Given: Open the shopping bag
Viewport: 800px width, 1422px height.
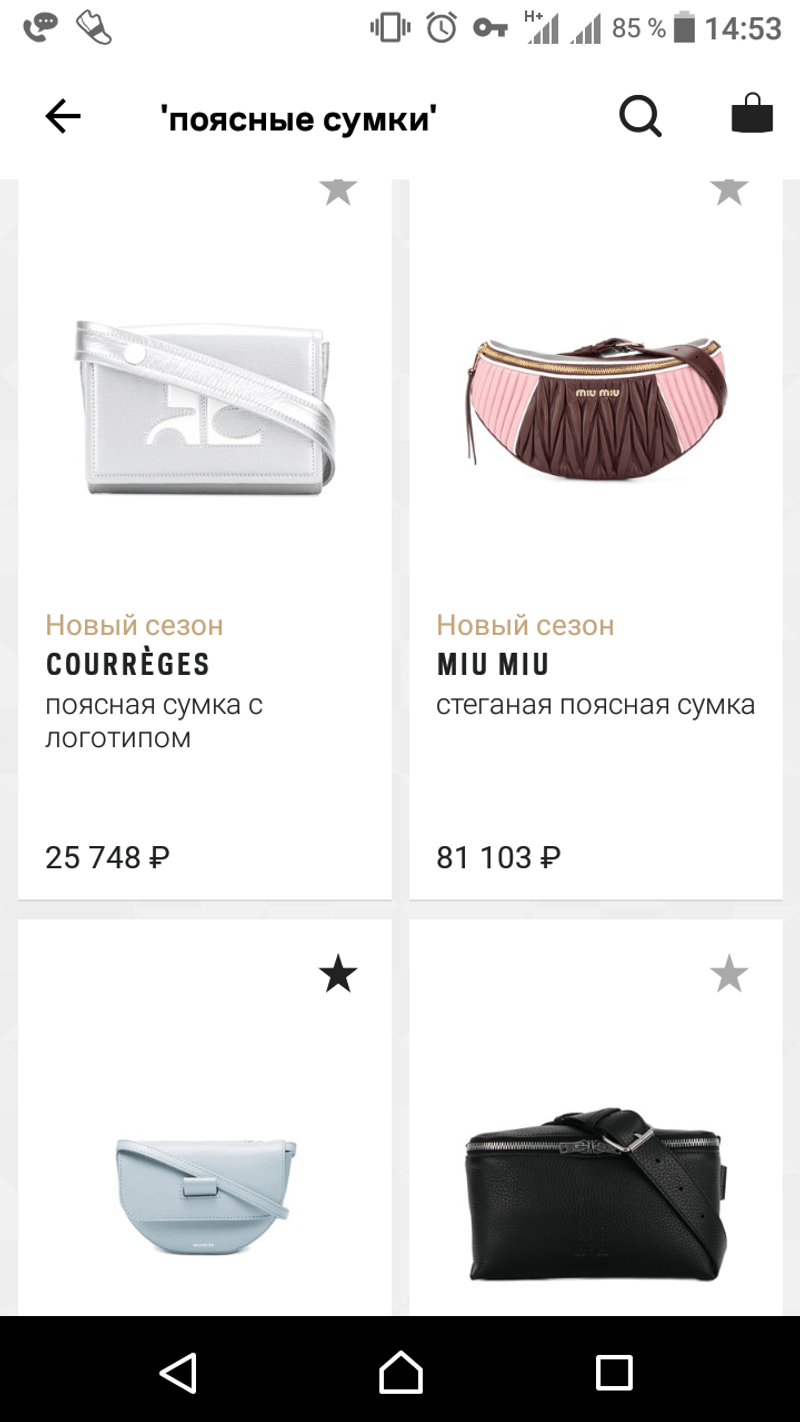Looking at the screenshot, I should point(752,116).
